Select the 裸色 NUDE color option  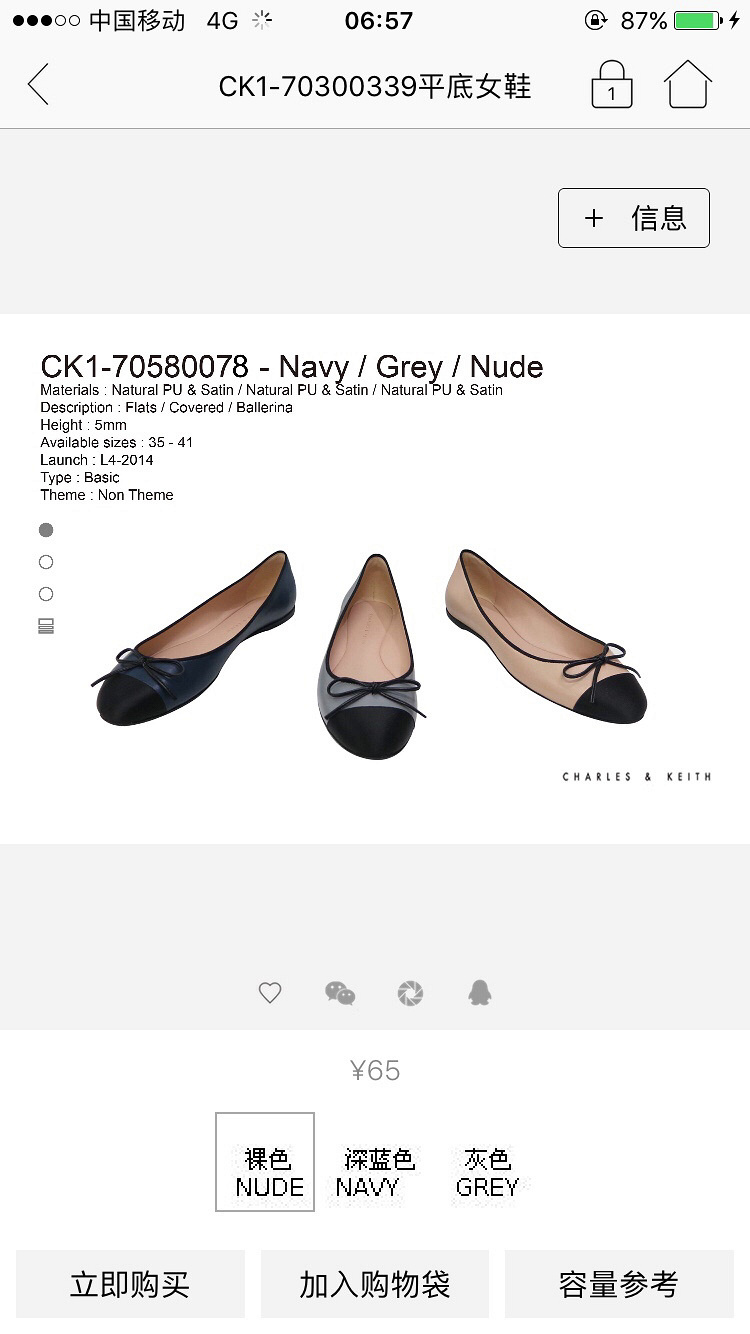click(x=266, y=1162)
